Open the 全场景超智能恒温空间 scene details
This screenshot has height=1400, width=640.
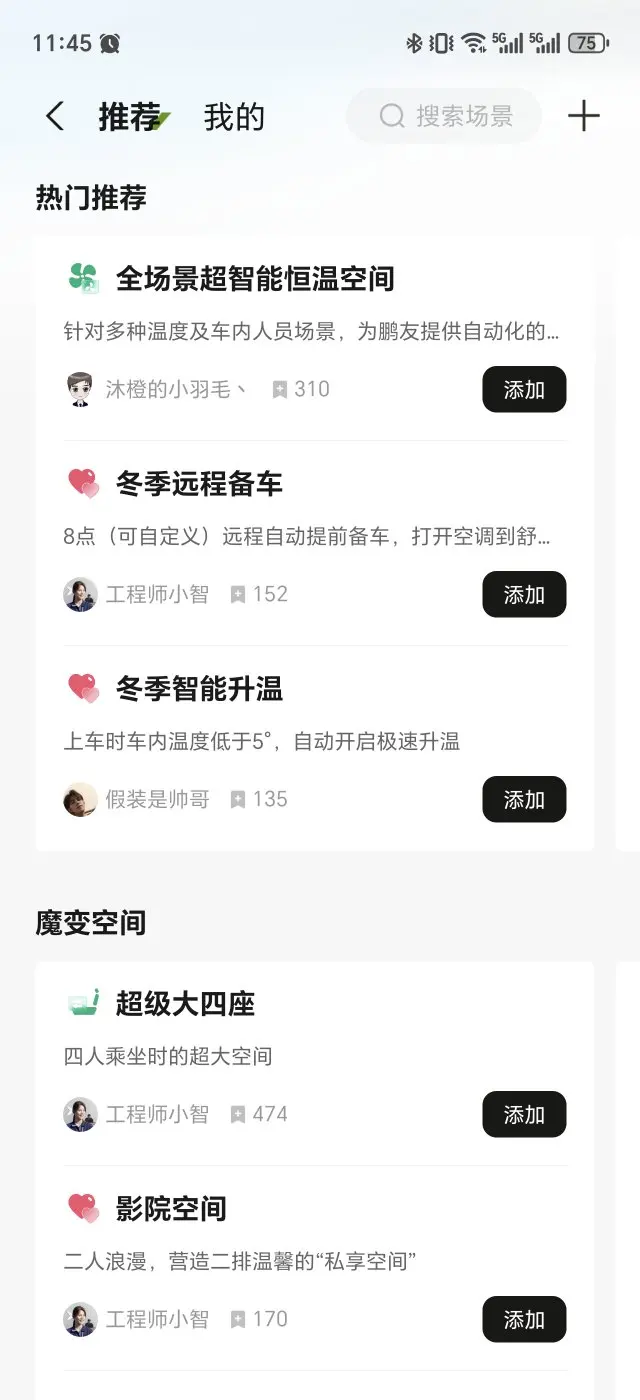255,278
